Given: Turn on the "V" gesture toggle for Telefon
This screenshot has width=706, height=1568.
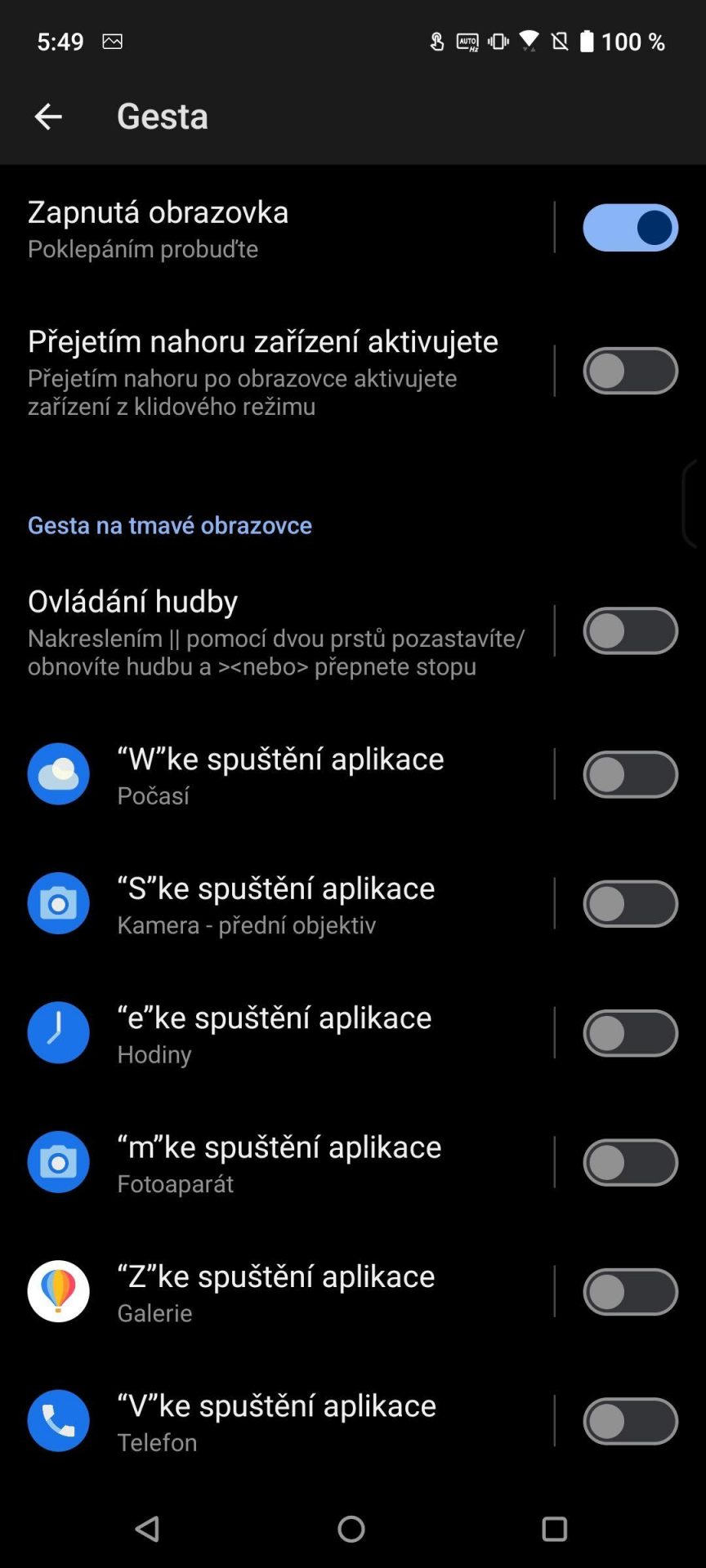Looking at the screenshot, I should coord(630,1422).
